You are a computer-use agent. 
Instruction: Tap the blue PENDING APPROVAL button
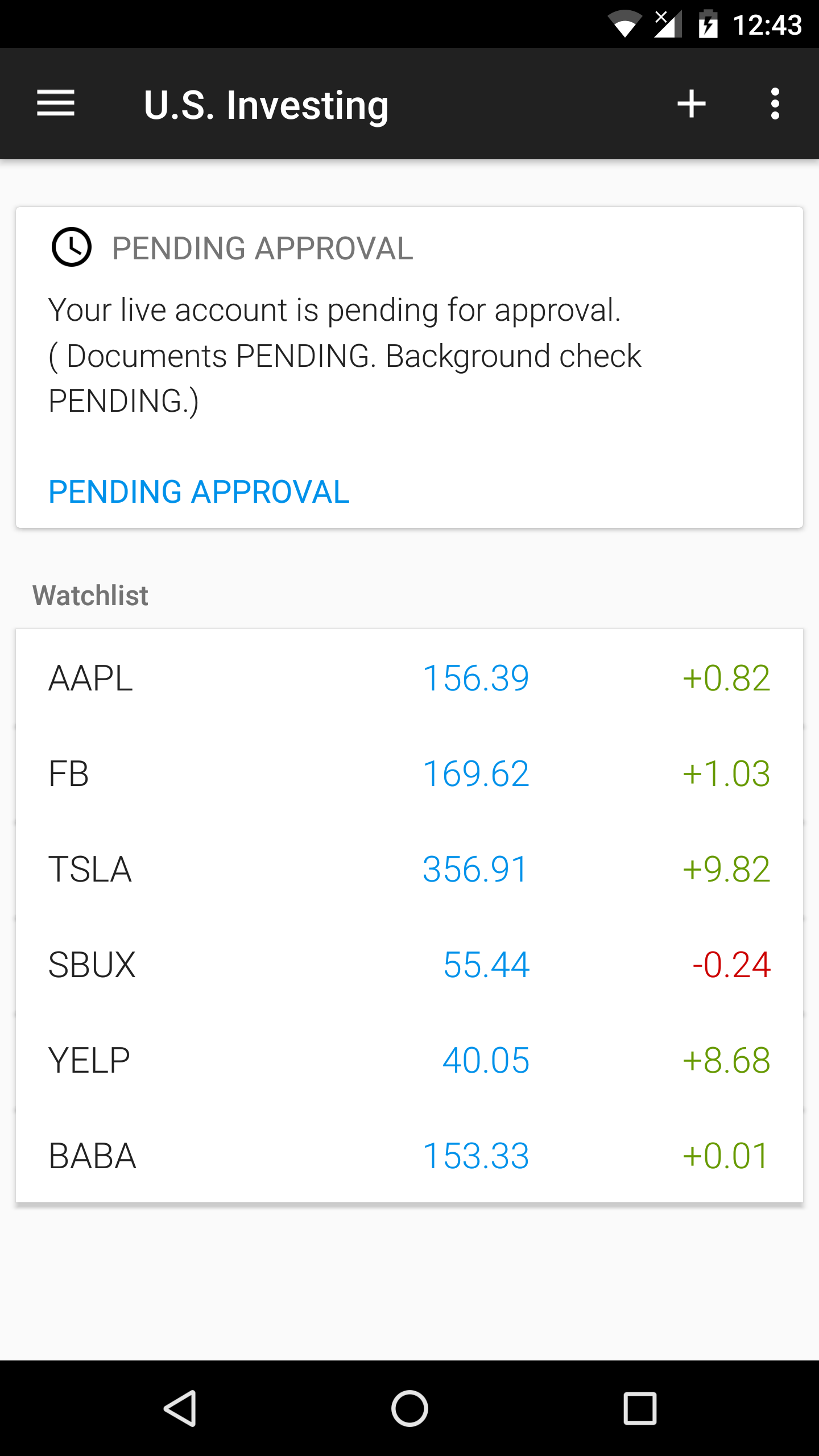[199, 492]
